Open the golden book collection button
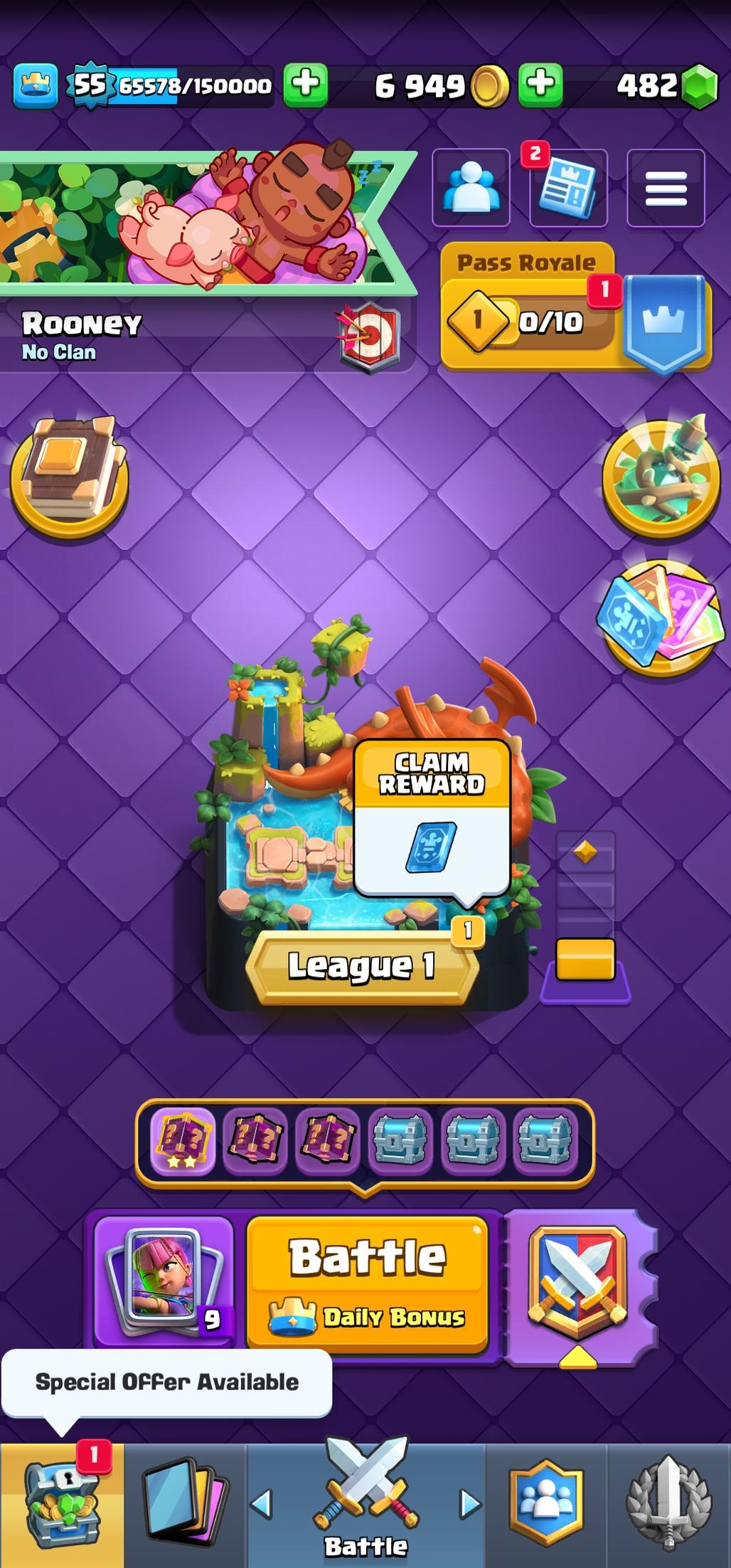Screen dimensions: 731x1568 click(x=69, y=474)
